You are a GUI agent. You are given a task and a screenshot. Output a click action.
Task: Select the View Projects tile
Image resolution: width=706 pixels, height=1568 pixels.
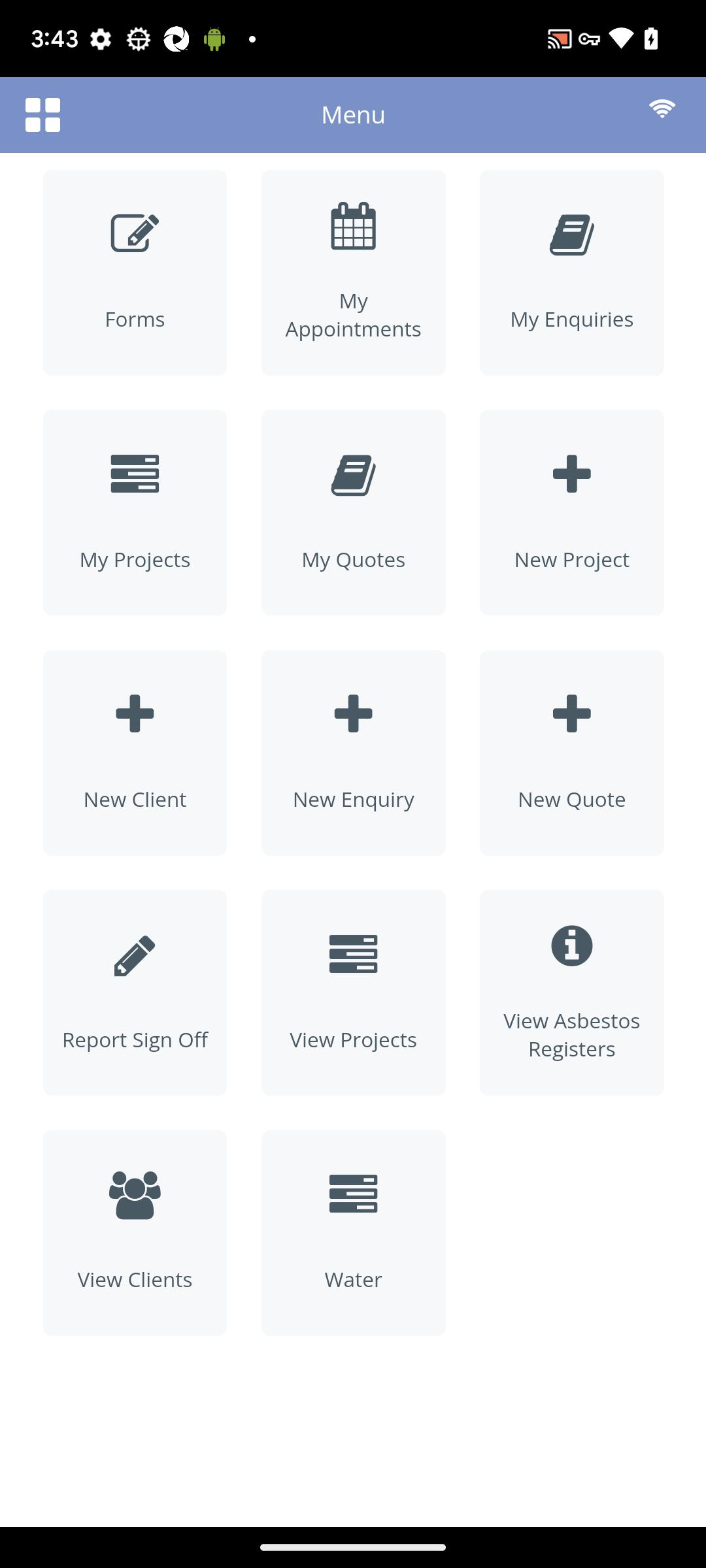coord(353,992)
